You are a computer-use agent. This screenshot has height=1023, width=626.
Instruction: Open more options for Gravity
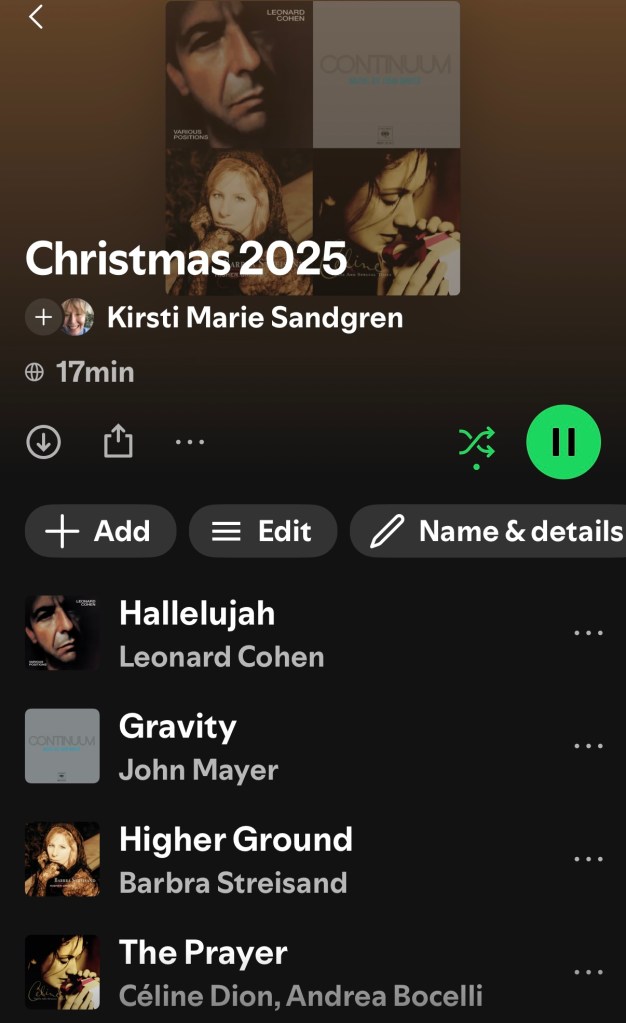[588, 746]
